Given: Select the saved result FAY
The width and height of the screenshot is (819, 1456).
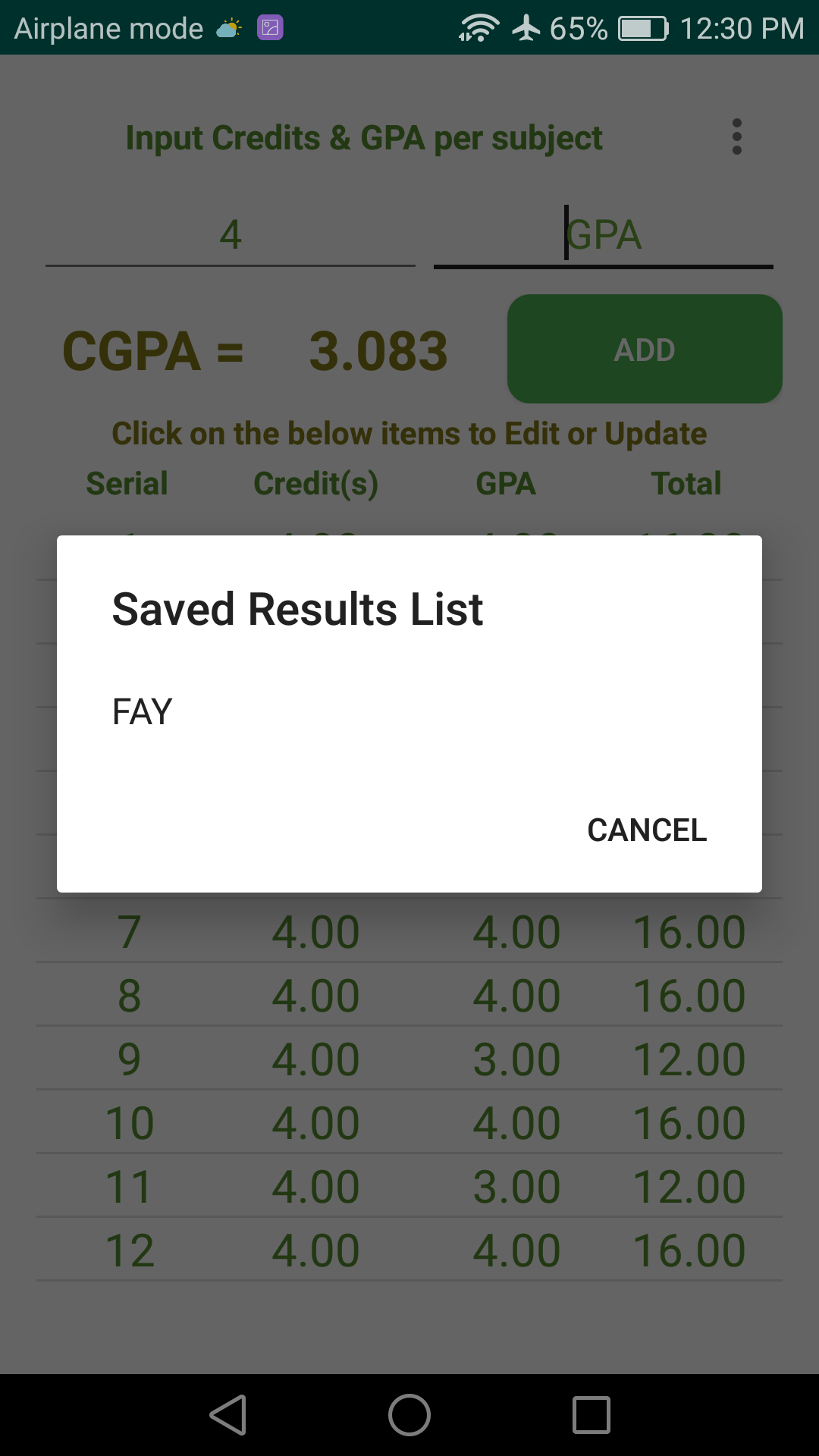Looking at the screenshot, I should point(409,711).
